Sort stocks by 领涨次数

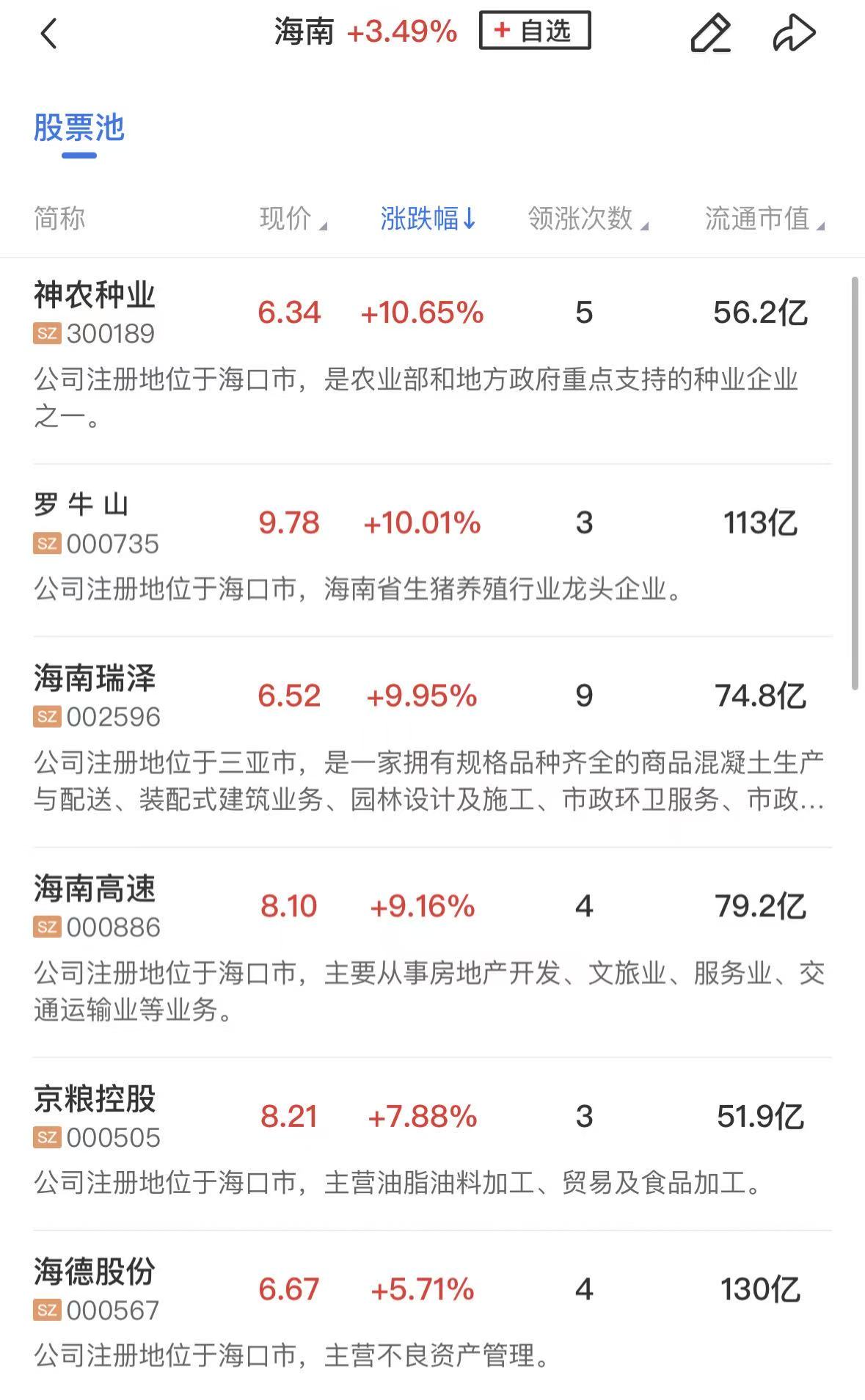tap(587, 219)
